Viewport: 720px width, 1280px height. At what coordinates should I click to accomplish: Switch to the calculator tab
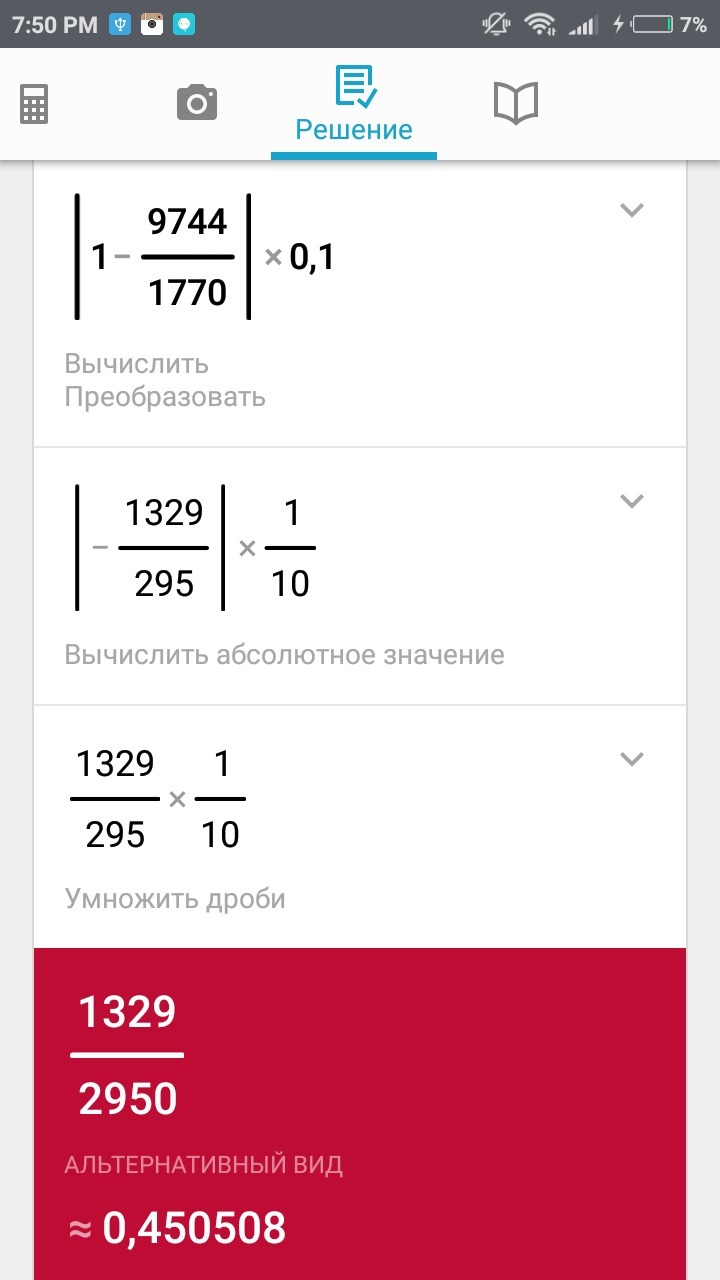tap(35, 103)
